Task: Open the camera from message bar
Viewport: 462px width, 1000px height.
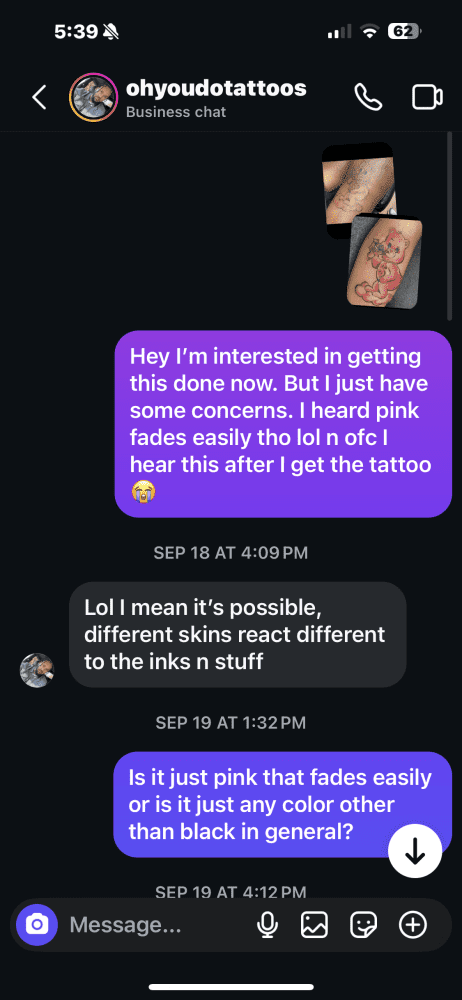Action: (37, 924)
